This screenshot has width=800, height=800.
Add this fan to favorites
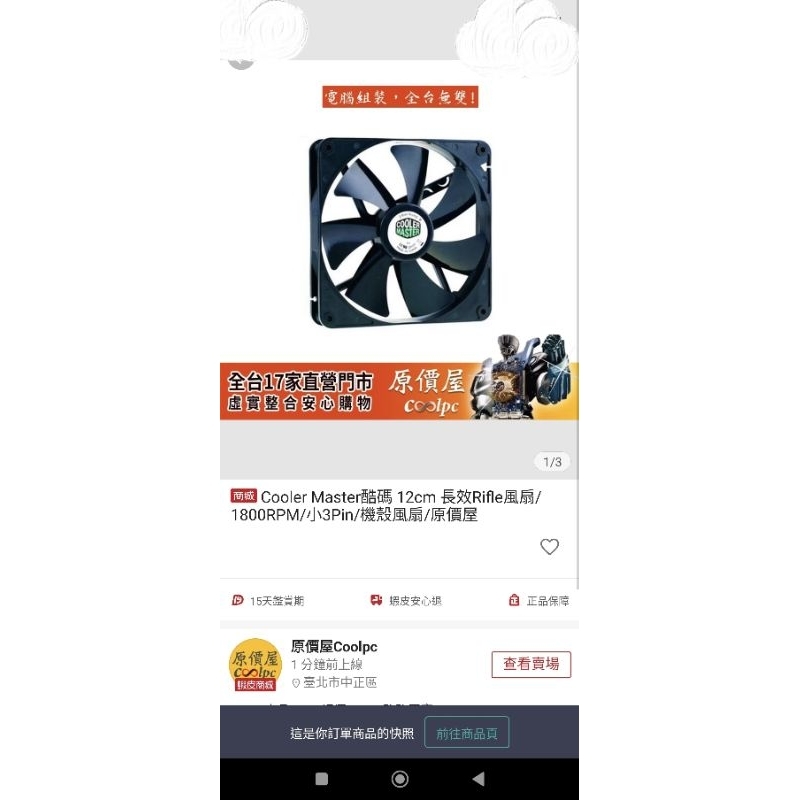pyautogui.click(x=549, y=546)
